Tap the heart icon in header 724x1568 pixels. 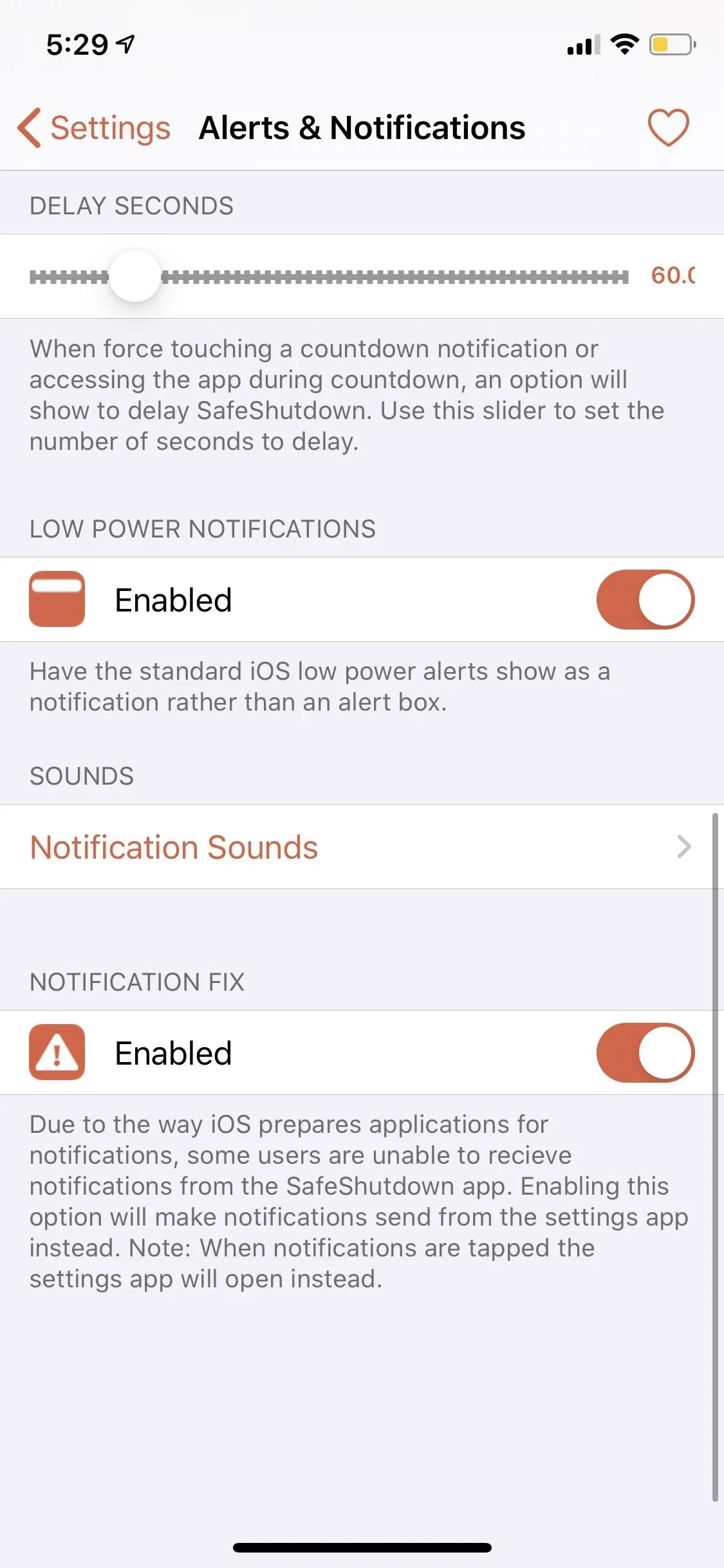pyautogui.click(x=668, y=127)
